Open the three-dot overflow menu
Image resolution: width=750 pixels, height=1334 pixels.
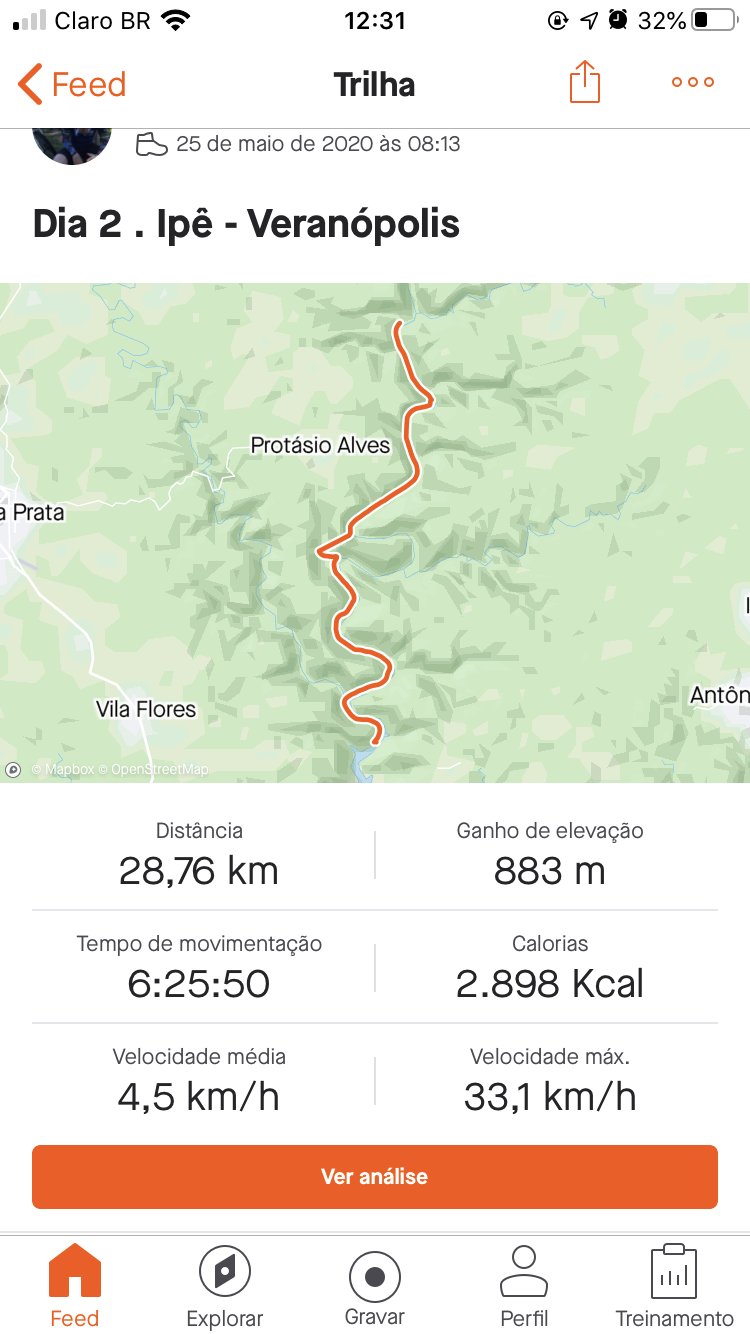click(693, 83)
